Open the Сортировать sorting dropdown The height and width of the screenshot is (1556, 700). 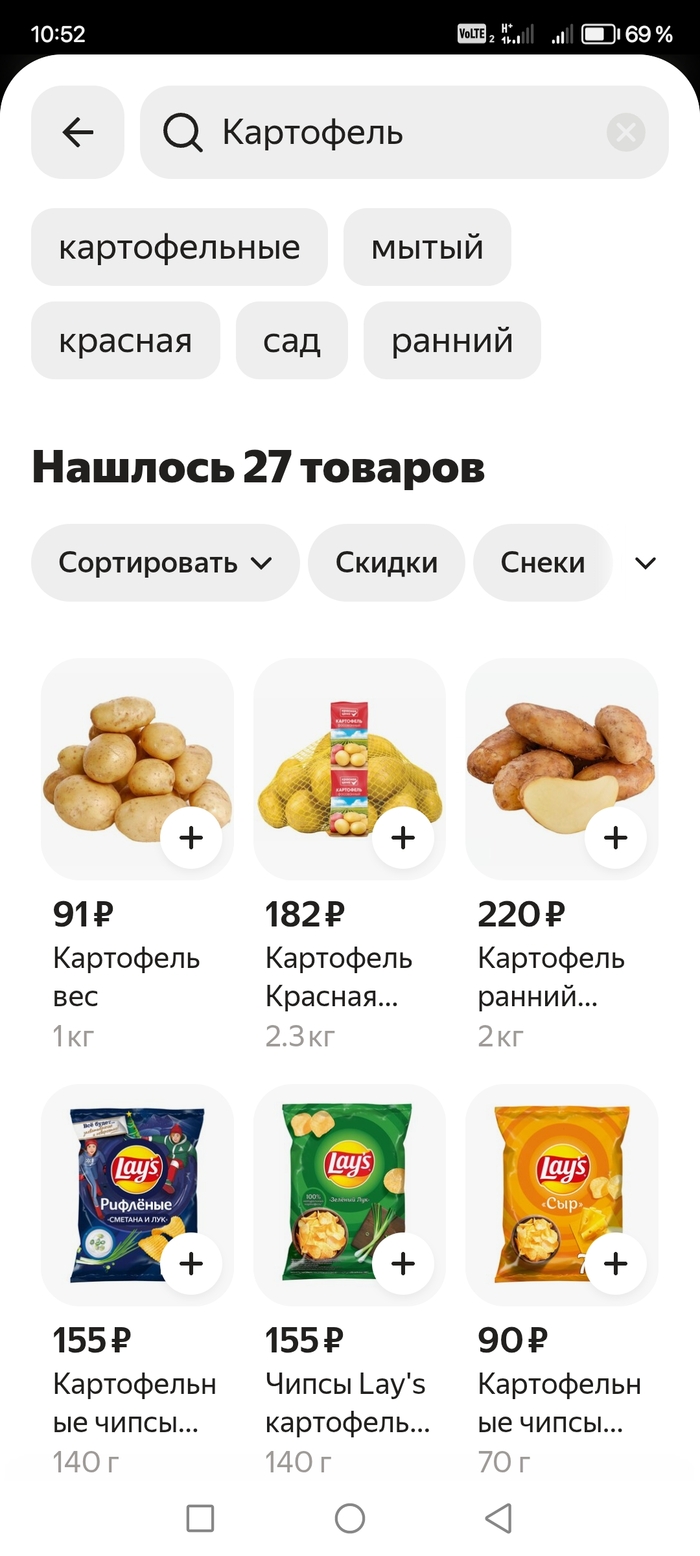coord(165,563)
